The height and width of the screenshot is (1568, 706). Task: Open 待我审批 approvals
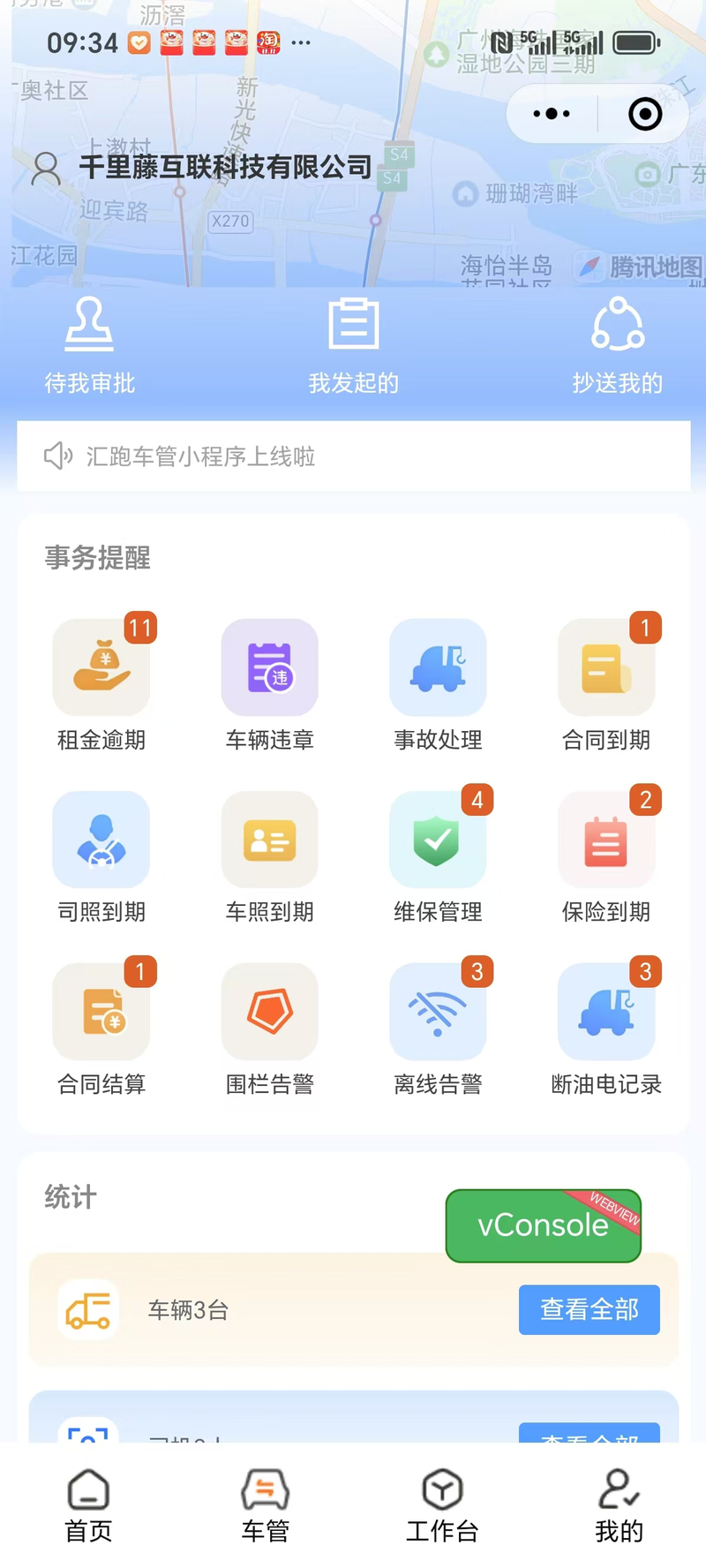(90, 345)
